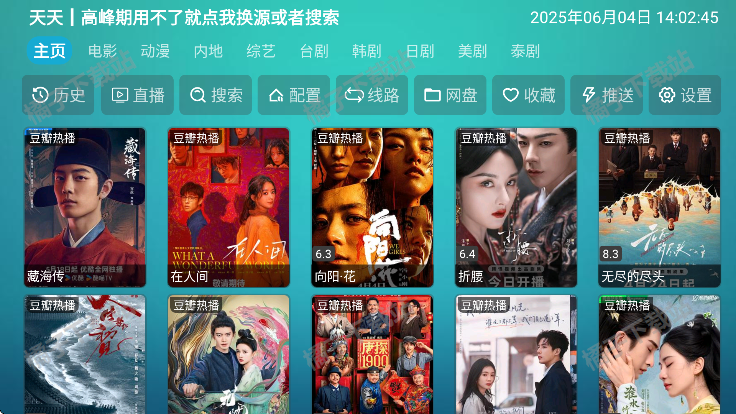
Task: Open the 配置 configuration button
Action: point(294,95)
